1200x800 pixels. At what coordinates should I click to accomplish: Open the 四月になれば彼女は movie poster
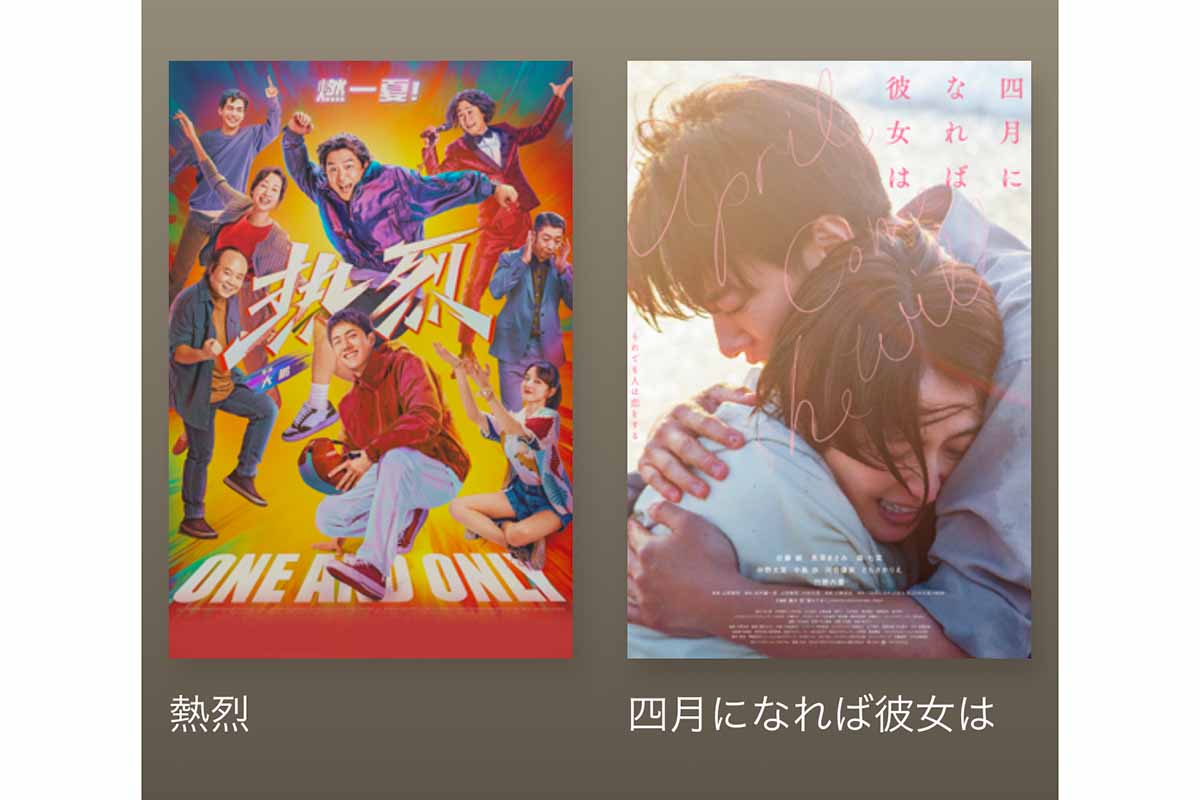point(828,360)
